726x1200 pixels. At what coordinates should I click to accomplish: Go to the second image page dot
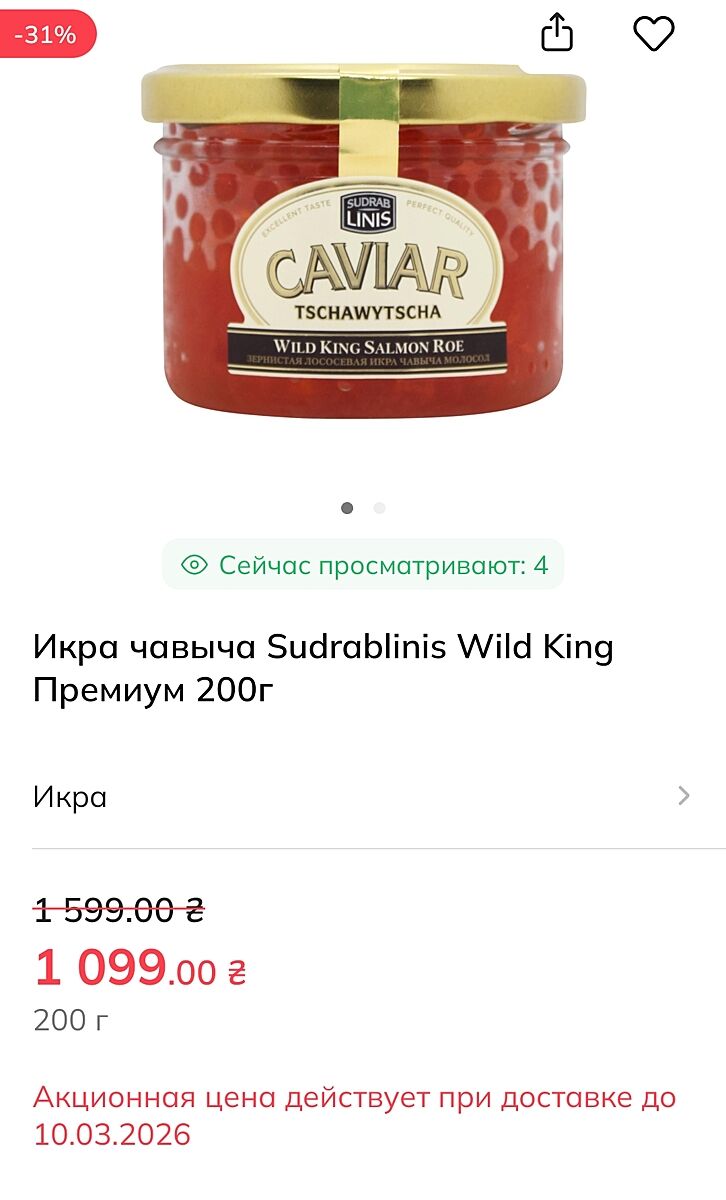(x=379, y=508)
